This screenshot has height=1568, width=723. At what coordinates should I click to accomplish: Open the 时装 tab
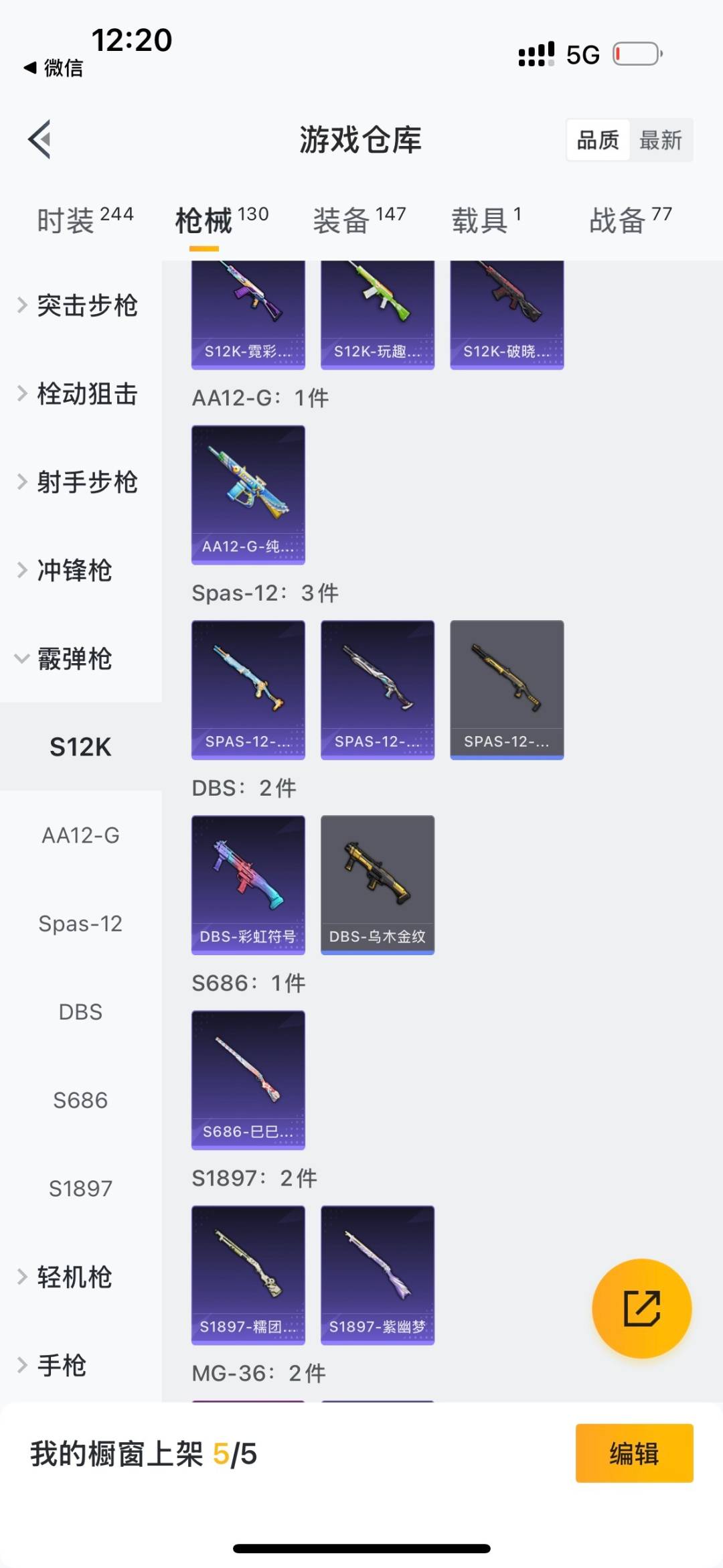click(74, 221)
